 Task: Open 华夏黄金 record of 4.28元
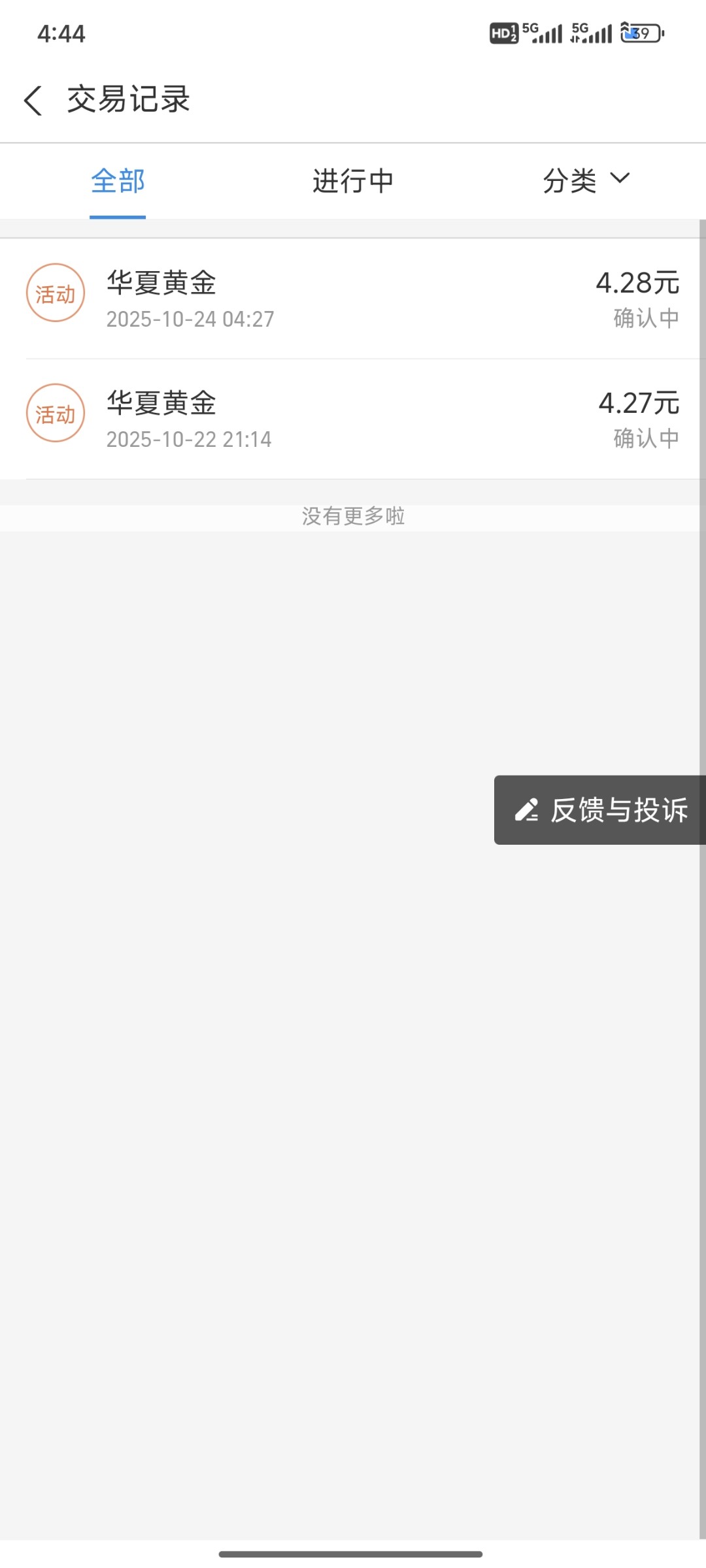353,299
